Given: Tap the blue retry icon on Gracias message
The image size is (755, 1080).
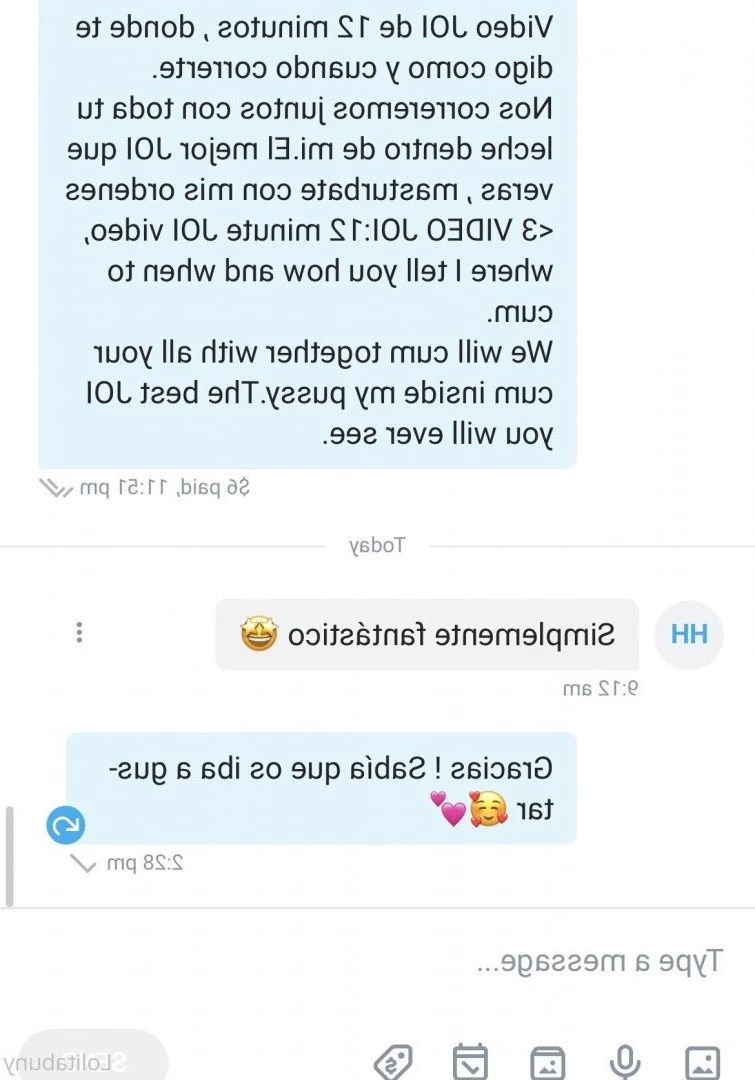Looking at the screenshot, I should tap(67, 825).
